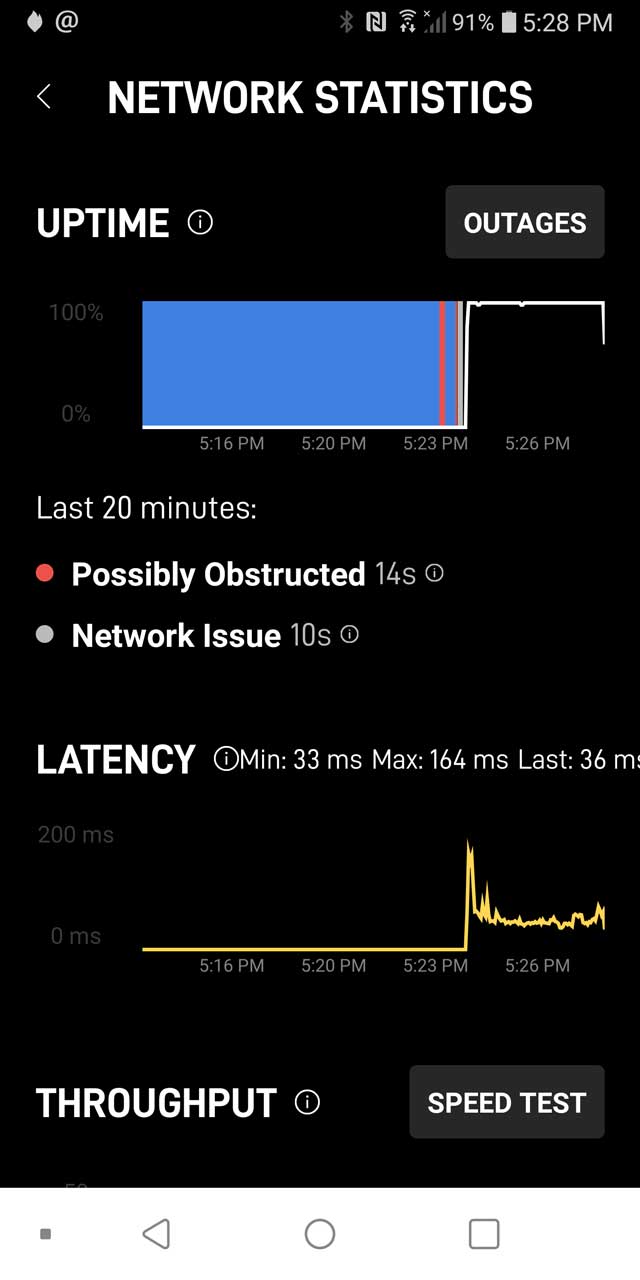Screen dimensions: 640x1280
Task: Open the recent apps overview
Action: 484,1234
